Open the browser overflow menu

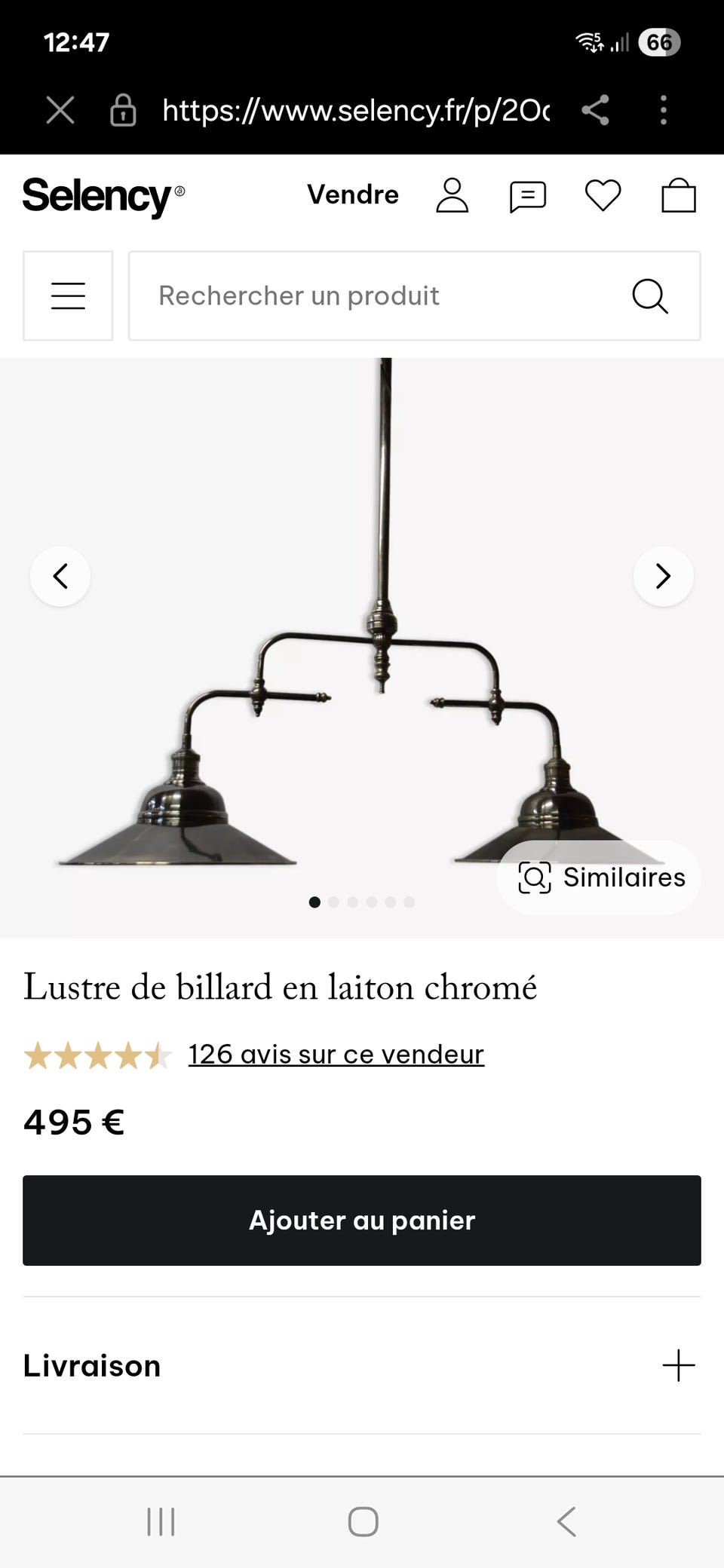pos(664,111)
